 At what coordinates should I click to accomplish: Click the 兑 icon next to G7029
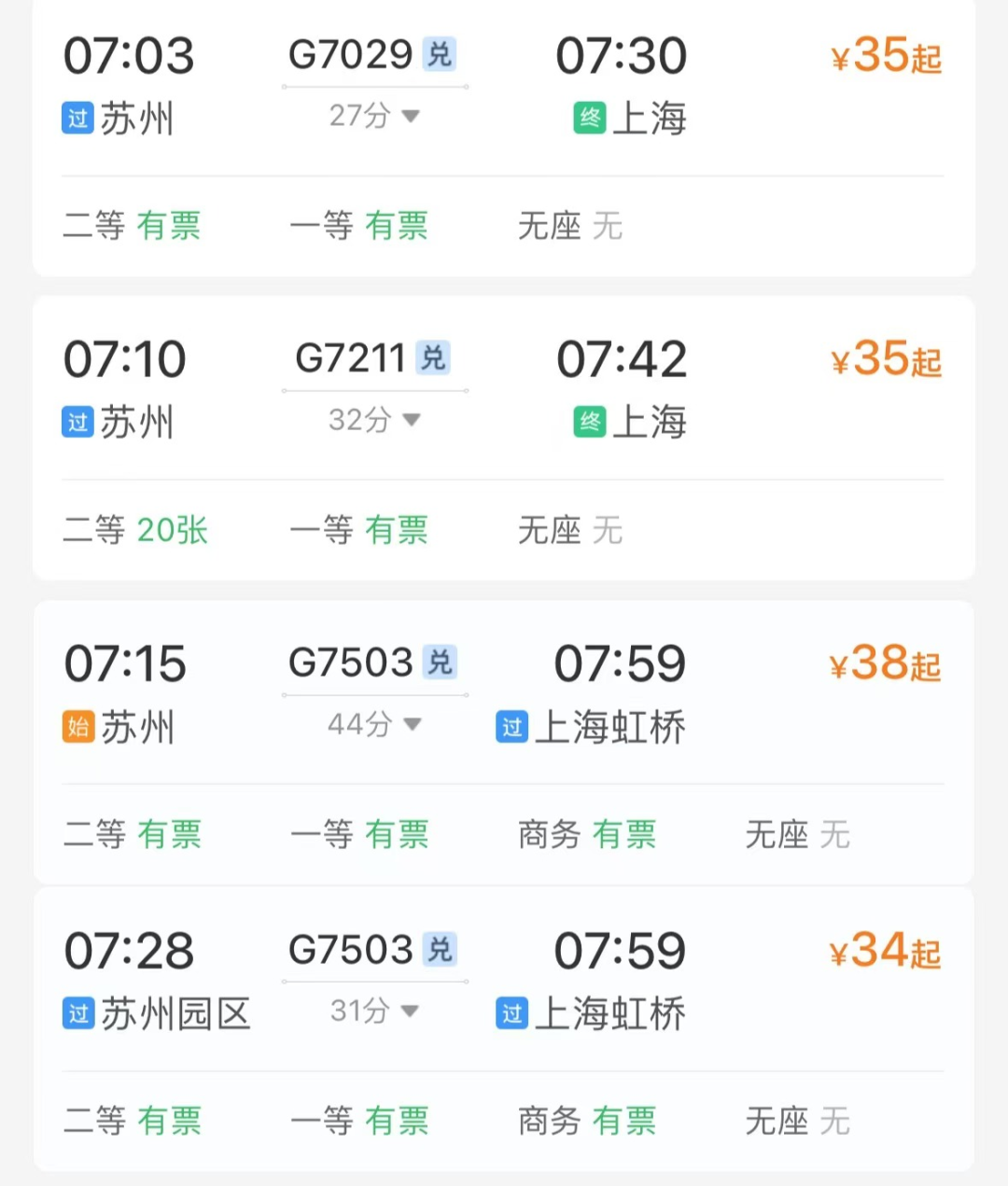(x=440, y=55)
